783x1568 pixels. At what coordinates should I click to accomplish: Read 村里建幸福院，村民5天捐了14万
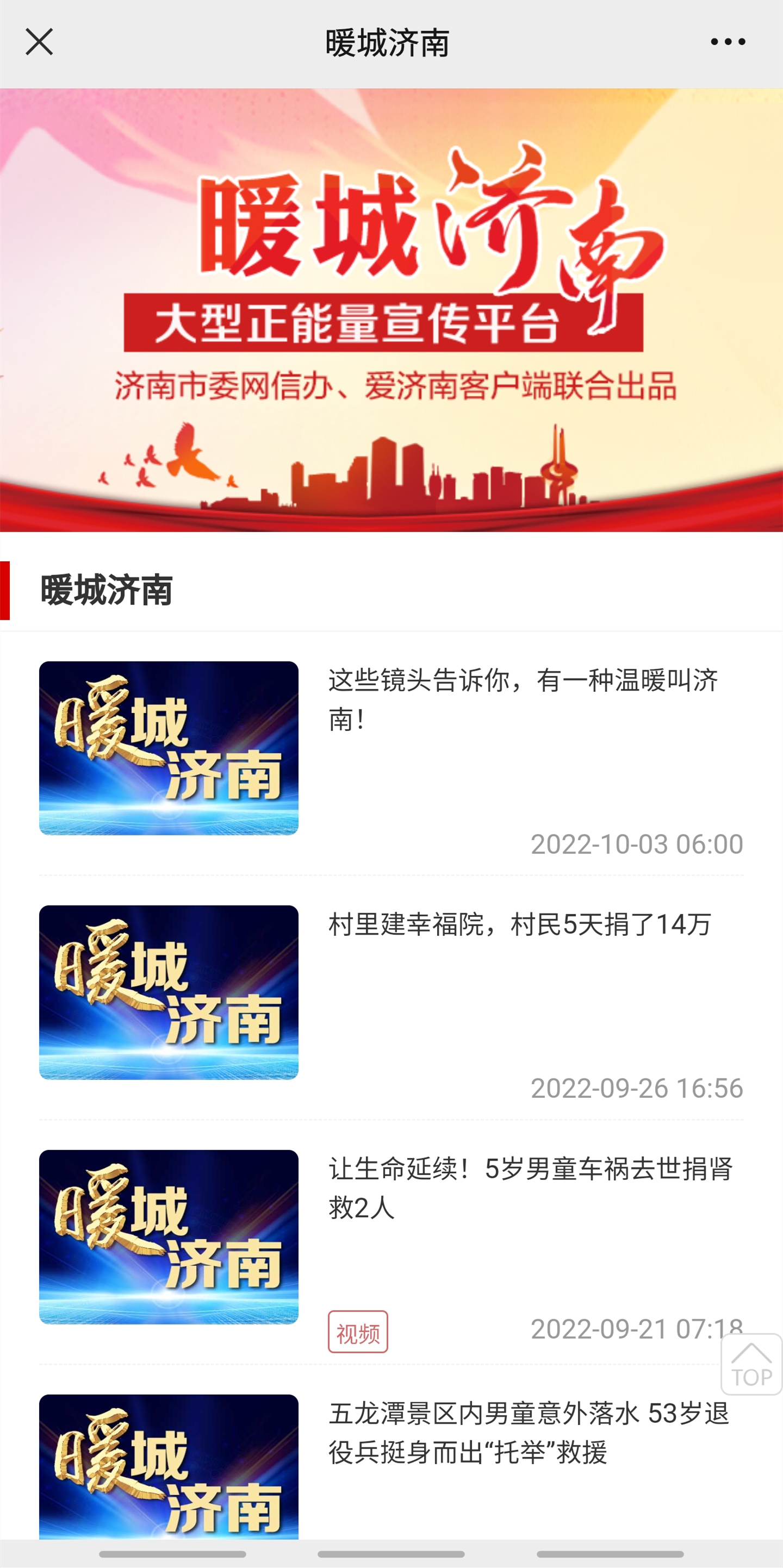tap(519, 924)
